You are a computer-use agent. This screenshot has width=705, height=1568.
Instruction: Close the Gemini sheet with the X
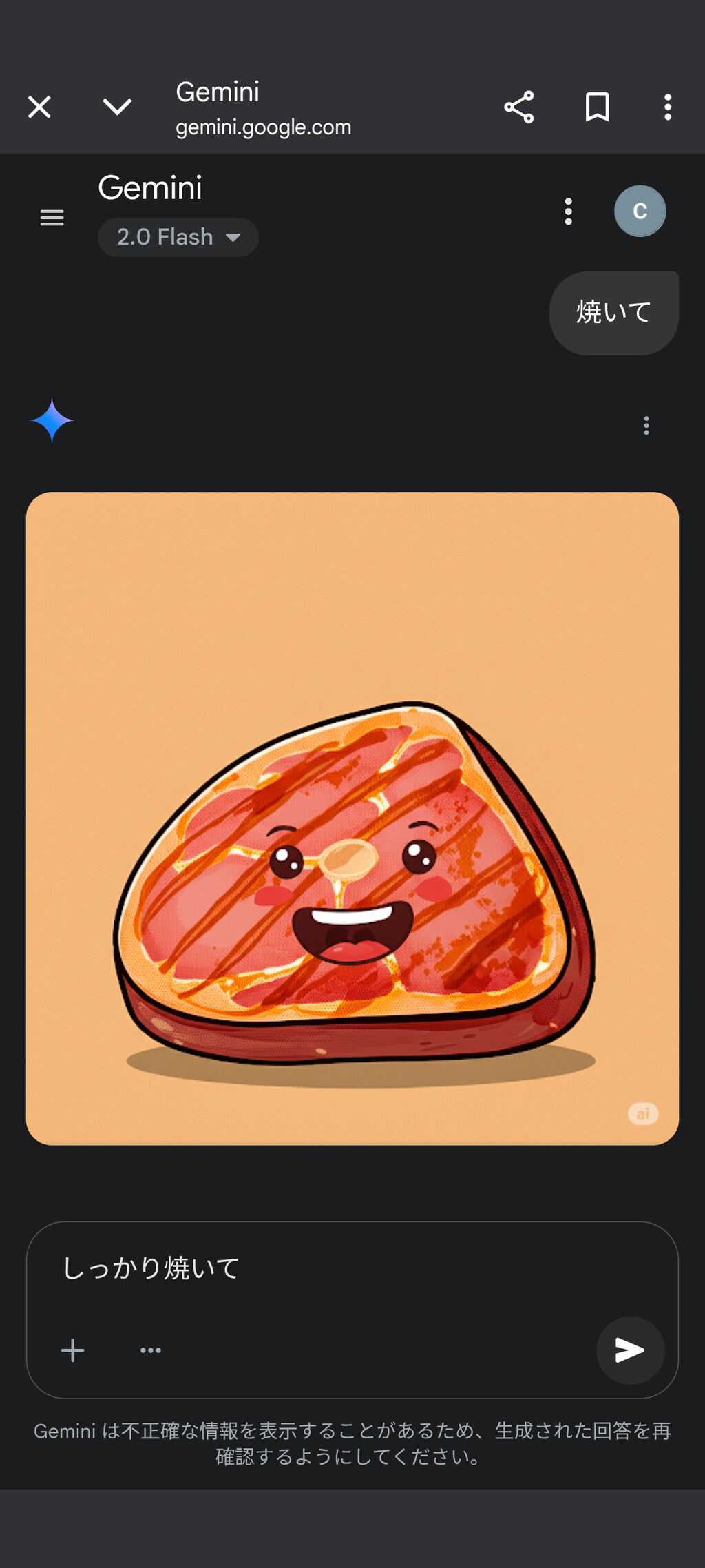(x=39, y=107)
